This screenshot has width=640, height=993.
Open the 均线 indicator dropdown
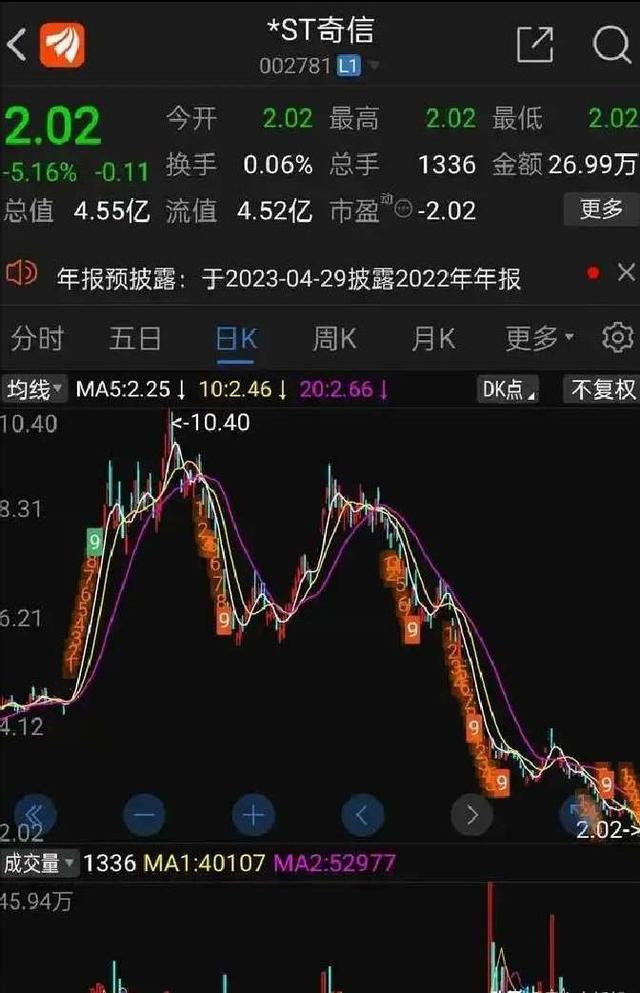[34, 389]
